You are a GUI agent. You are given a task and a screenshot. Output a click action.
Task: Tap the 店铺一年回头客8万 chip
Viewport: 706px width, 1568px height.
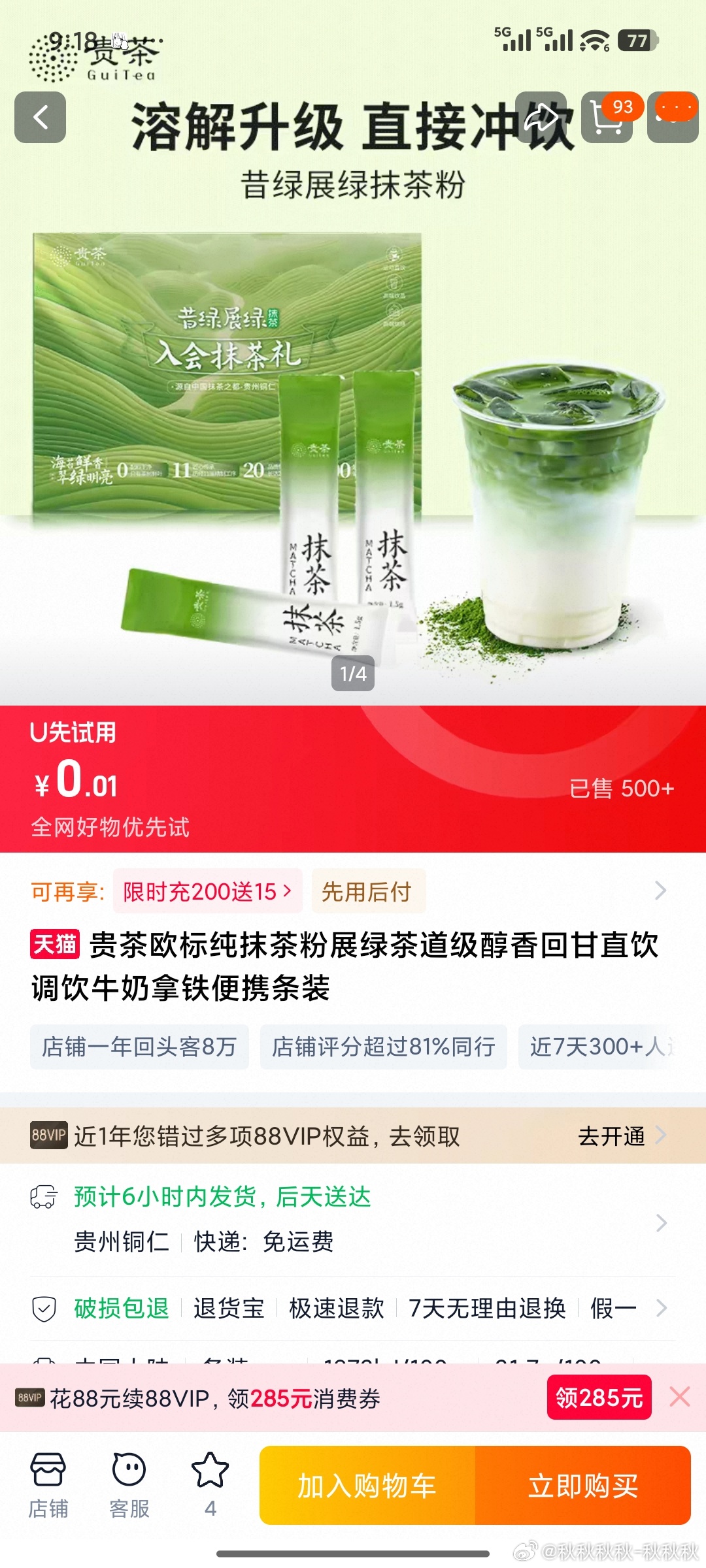(x=139, y=1047)
